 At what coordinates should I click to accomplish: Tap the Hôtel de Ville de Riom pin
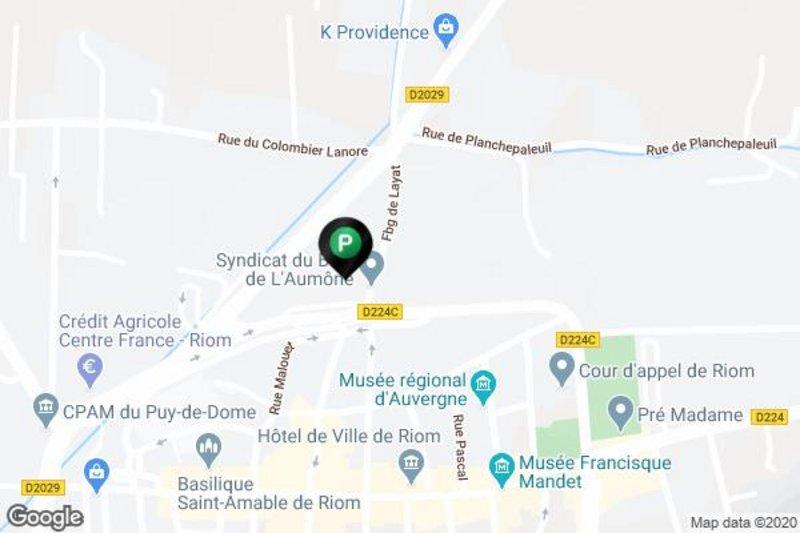tap(410, 462)
